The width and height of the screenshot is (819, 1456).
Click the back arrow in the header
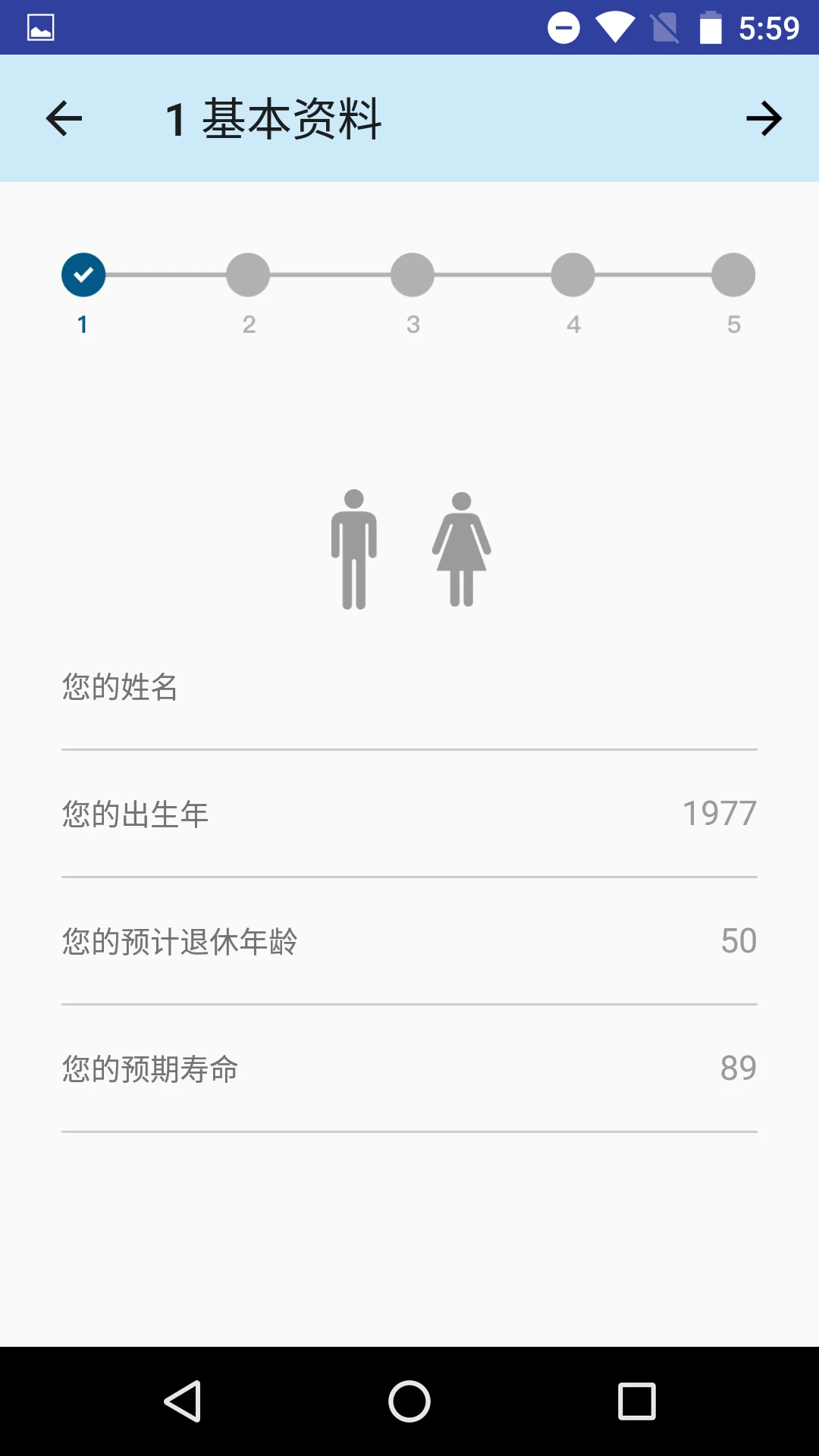(x=63, y=118)
